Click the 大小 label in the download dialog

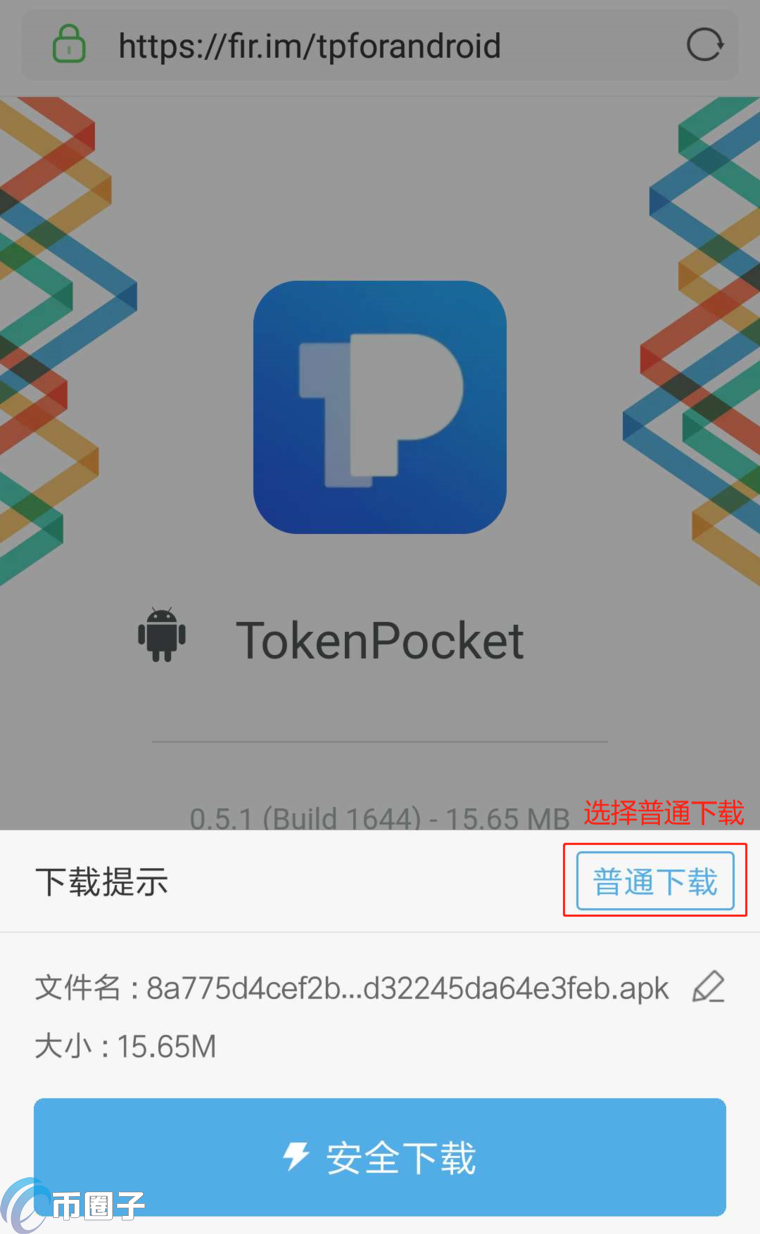coord(66,1045)
